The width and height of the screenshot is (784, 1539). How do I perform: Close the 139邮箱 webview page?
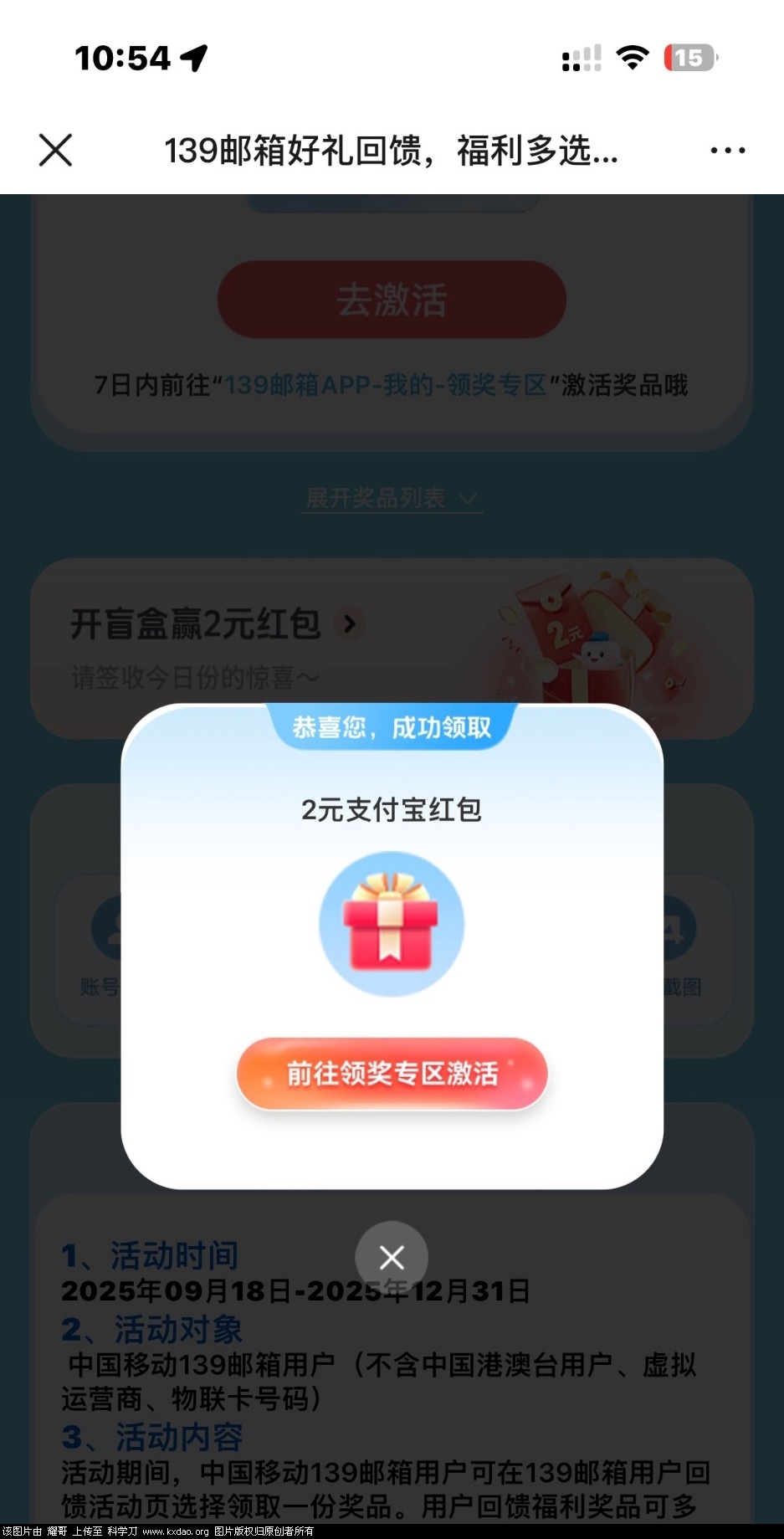pyautogui.click(x=56, y=151)
